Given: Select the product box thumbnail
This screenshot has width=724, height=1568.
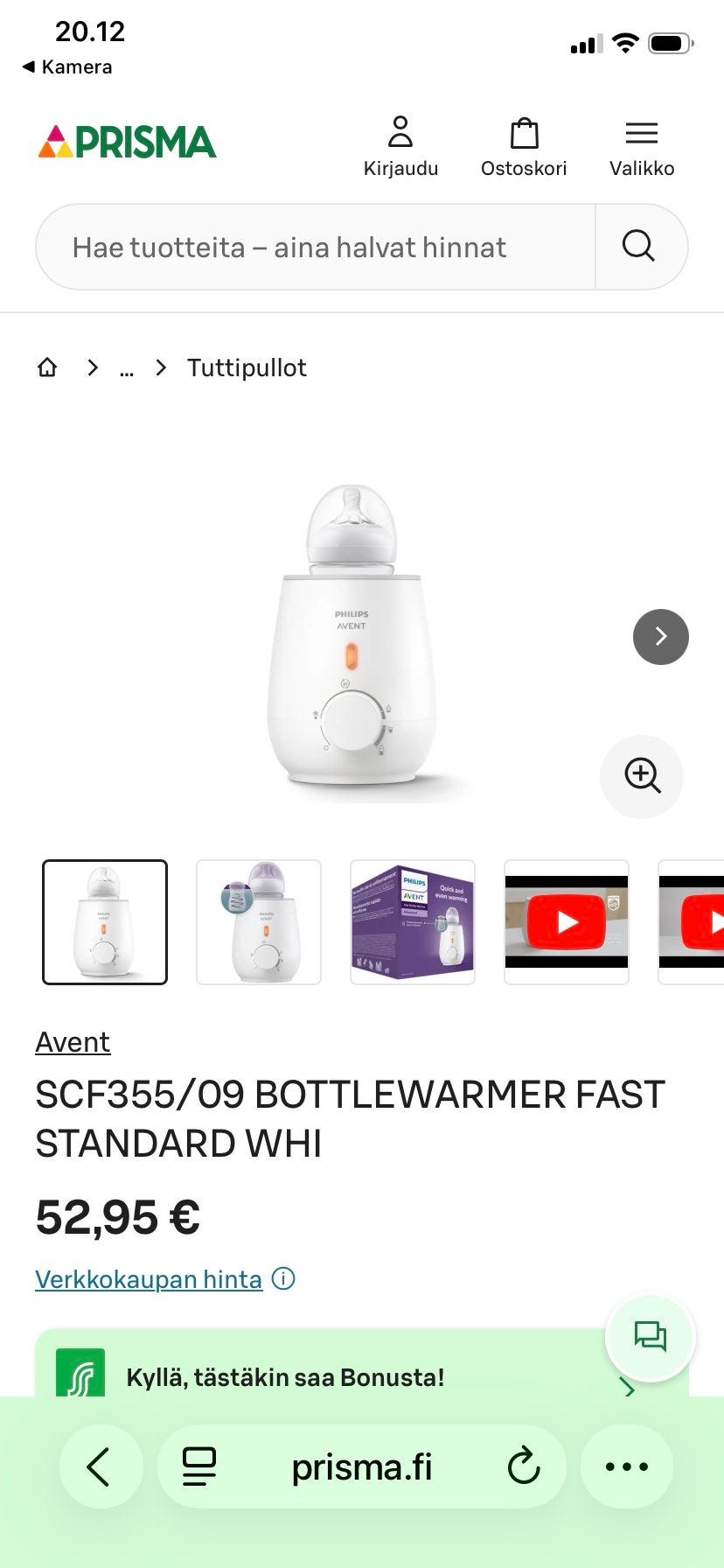Looking at the screenshot, I should [413, 922].
